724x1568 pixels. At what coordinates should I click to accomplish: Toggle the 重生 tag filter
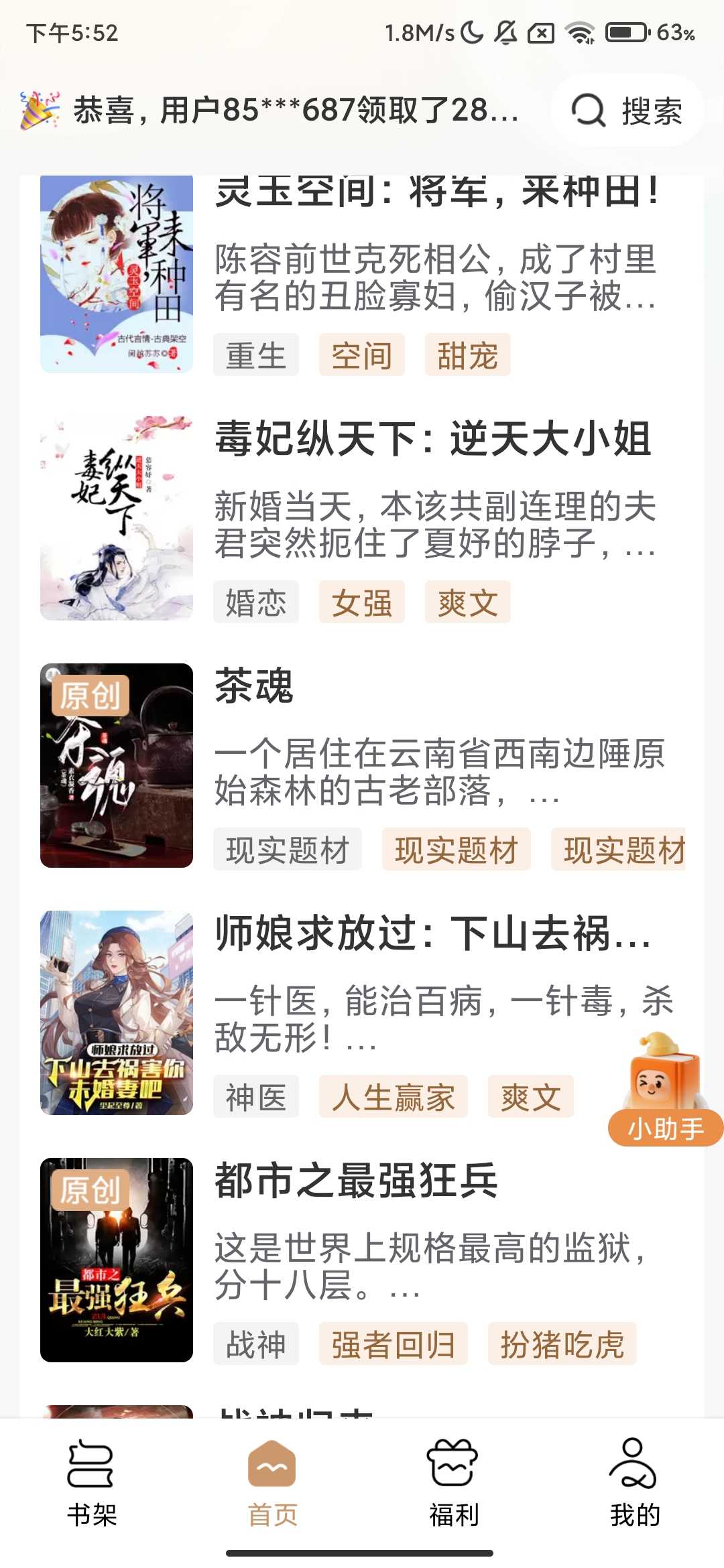tap(255, 354)
